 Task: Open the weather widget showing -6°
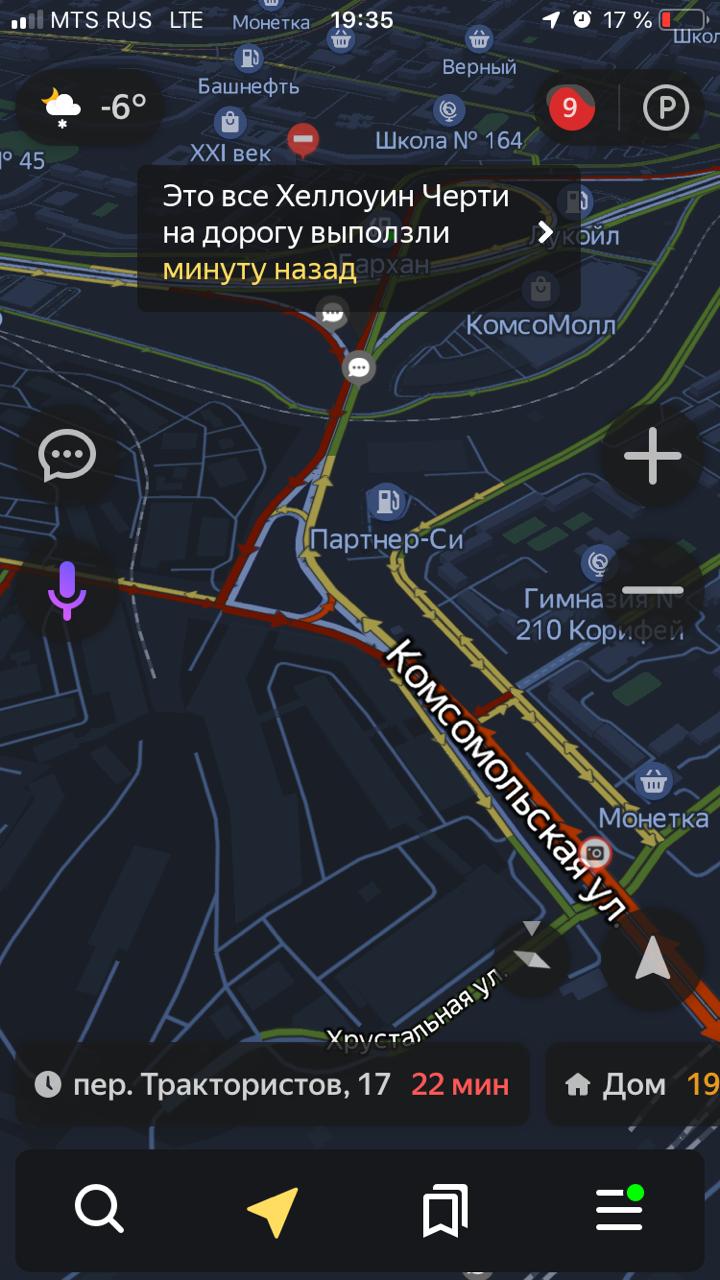pos(92,106)
